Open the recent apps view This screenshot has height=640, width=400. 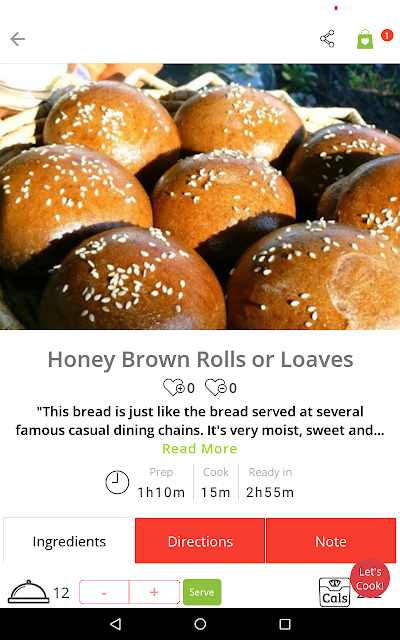pos(284,624)
